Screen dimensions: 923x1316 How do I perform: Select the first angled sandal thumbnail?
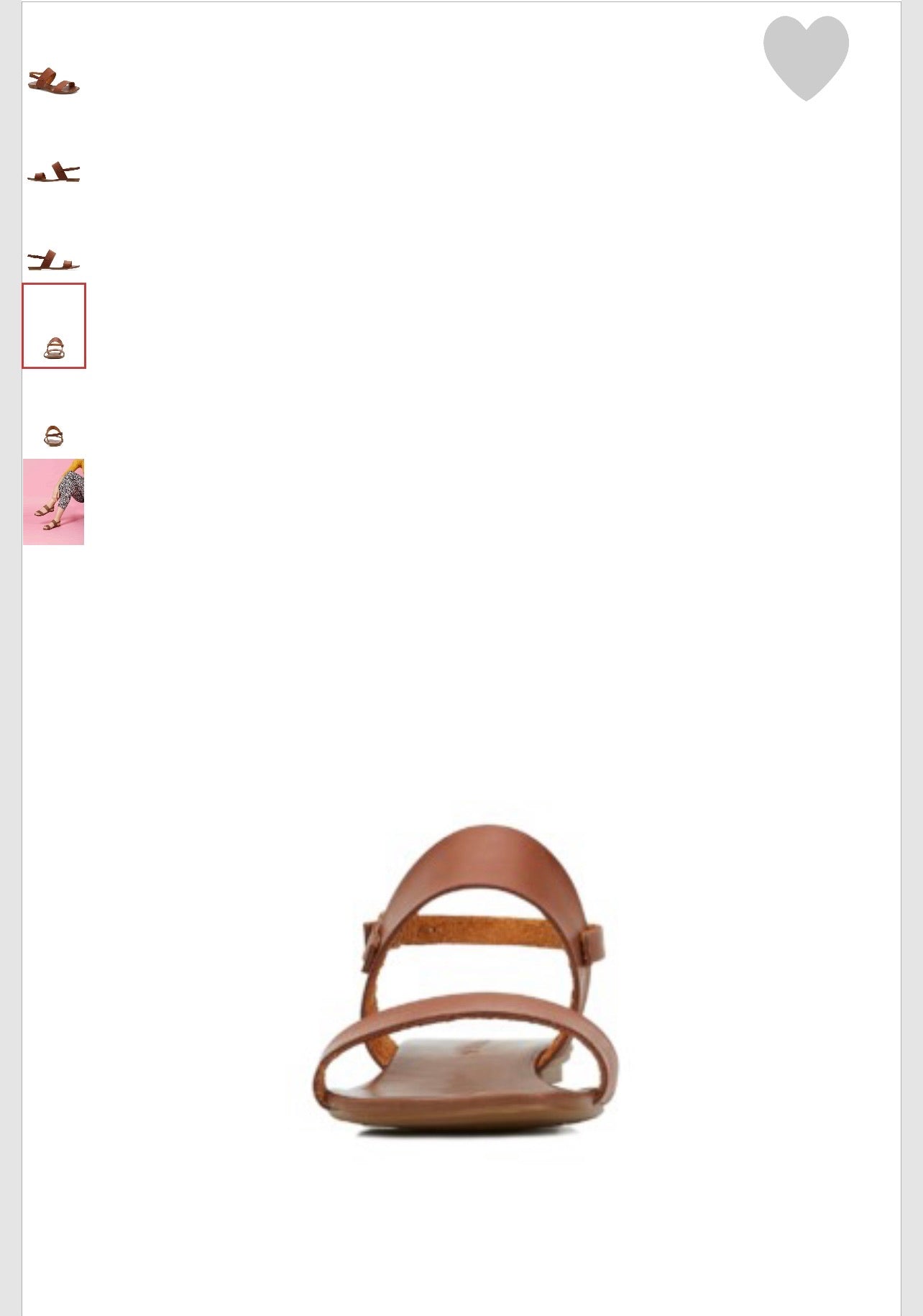coord(53,81)
